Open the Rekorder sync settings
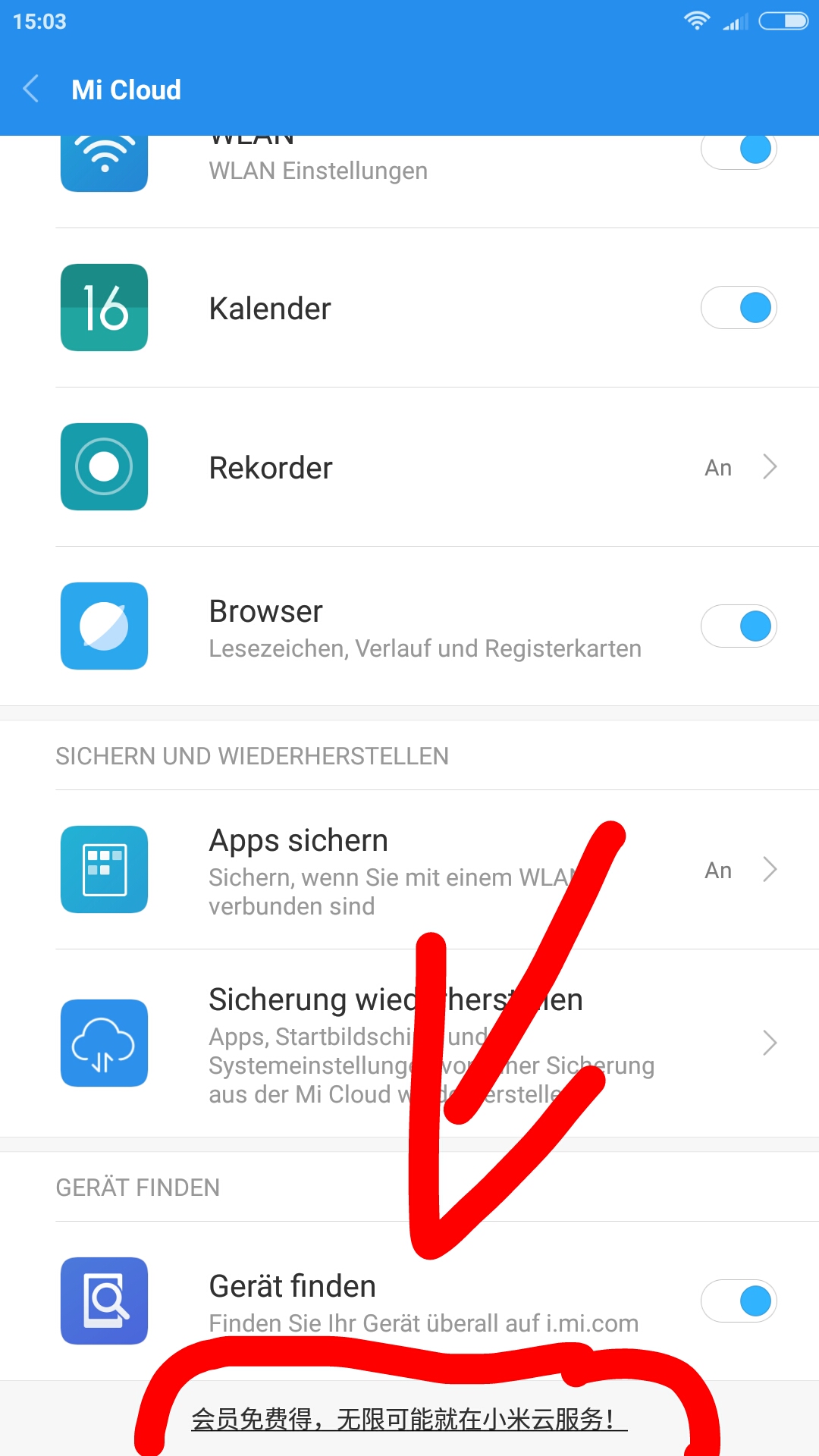Viewport: 819px width, 1456px height. [x=409, y=467]
